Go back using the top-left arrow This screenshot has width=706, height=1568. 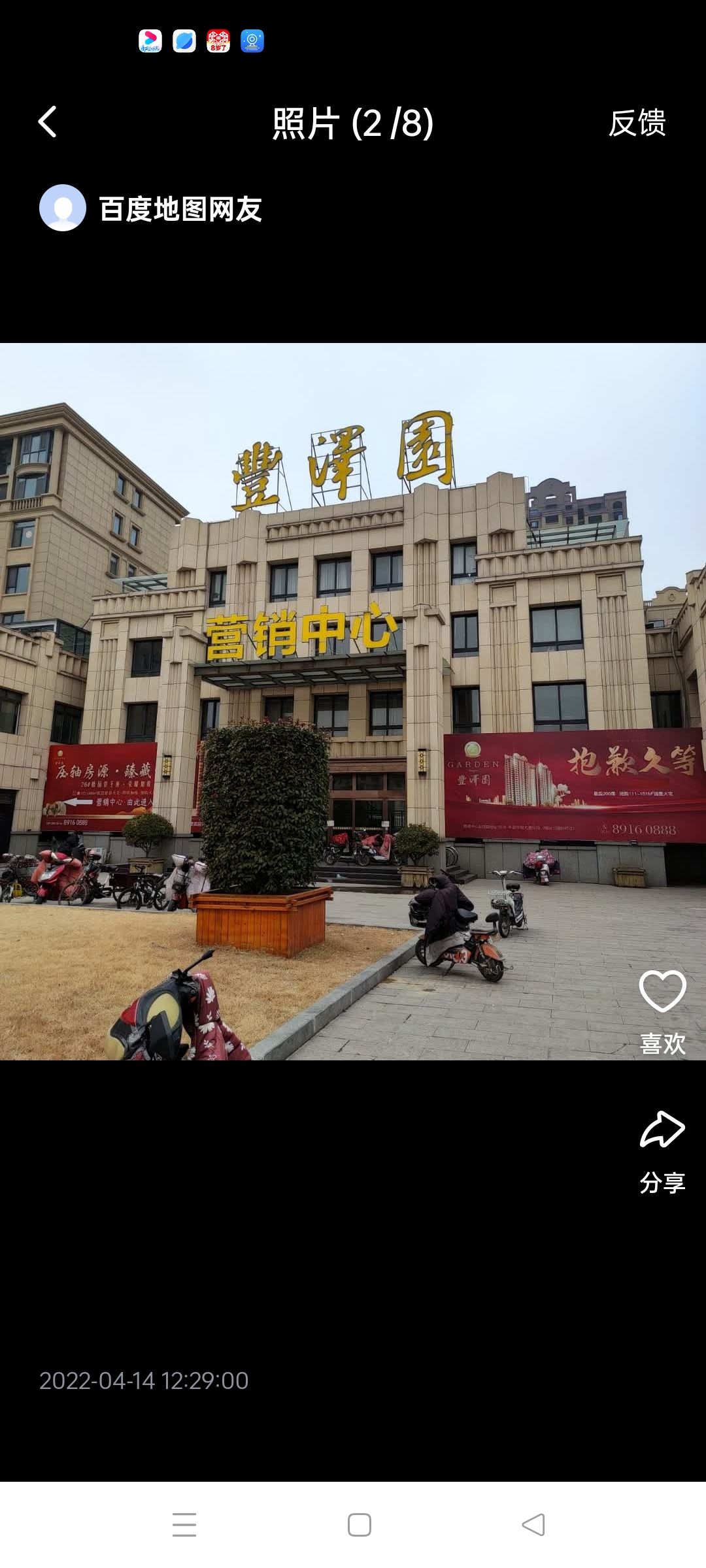48,122
